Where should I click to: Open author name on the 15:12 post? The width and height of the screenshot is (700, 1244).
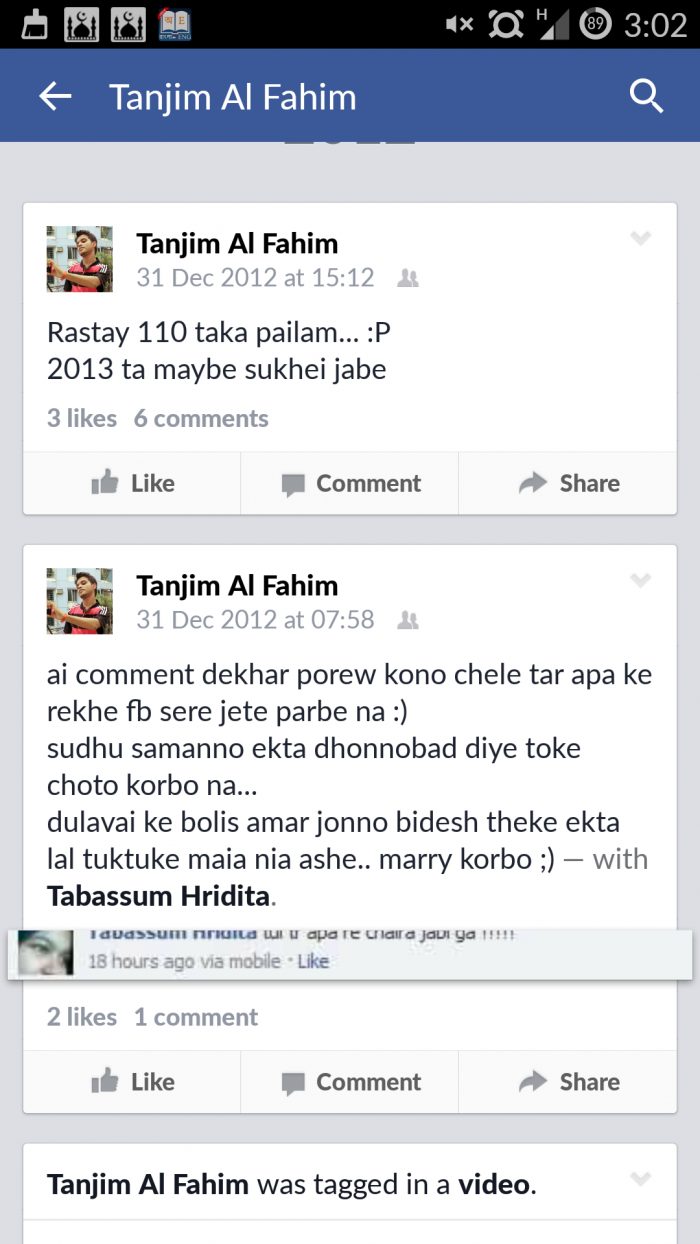[x=237, y=243]
